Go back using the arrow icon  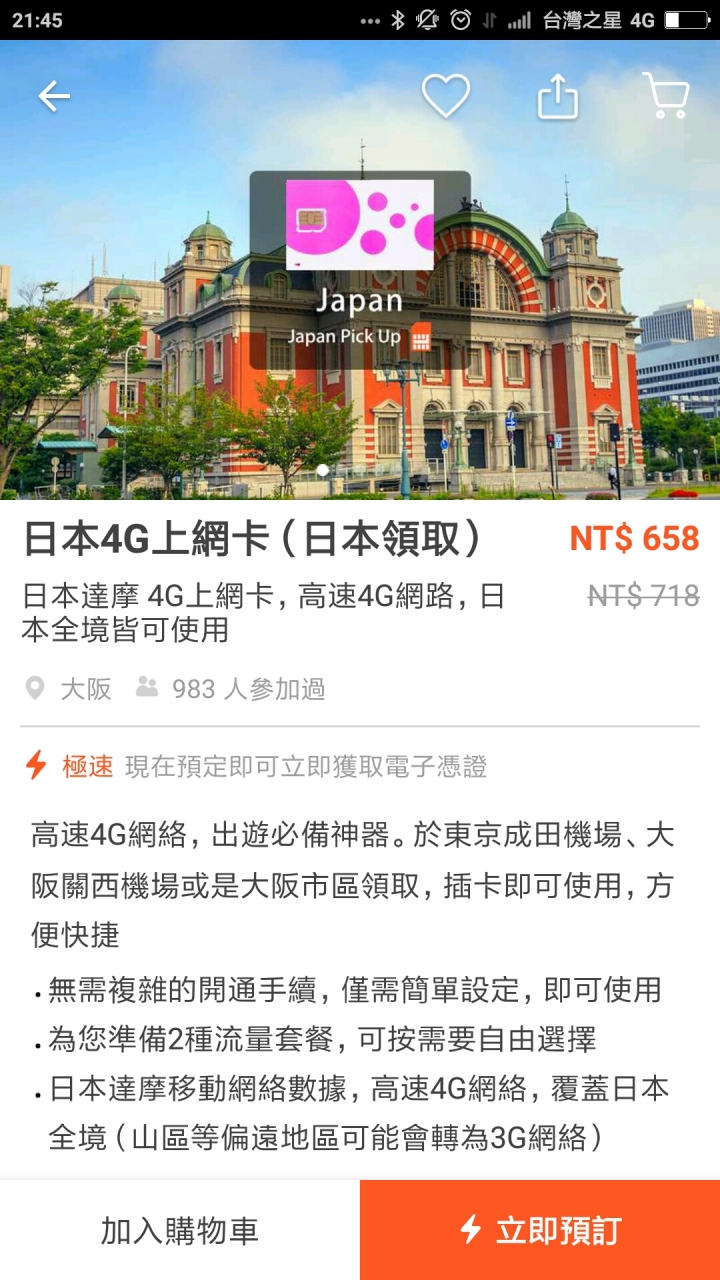pos(54,96)
